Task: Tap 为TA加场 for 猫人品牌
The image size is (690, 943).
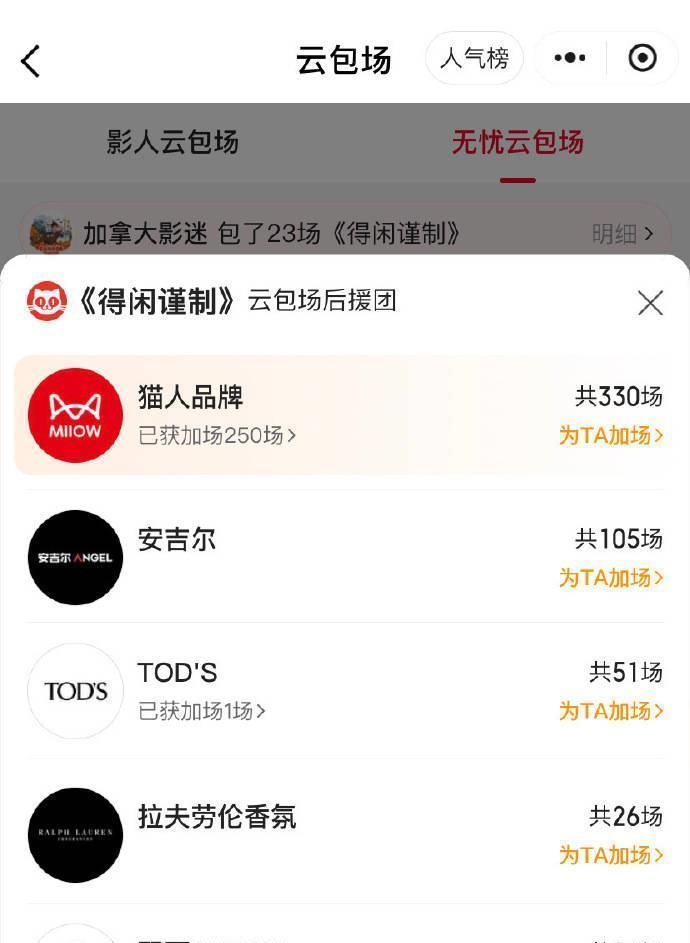Action: (x=610, y=435)
